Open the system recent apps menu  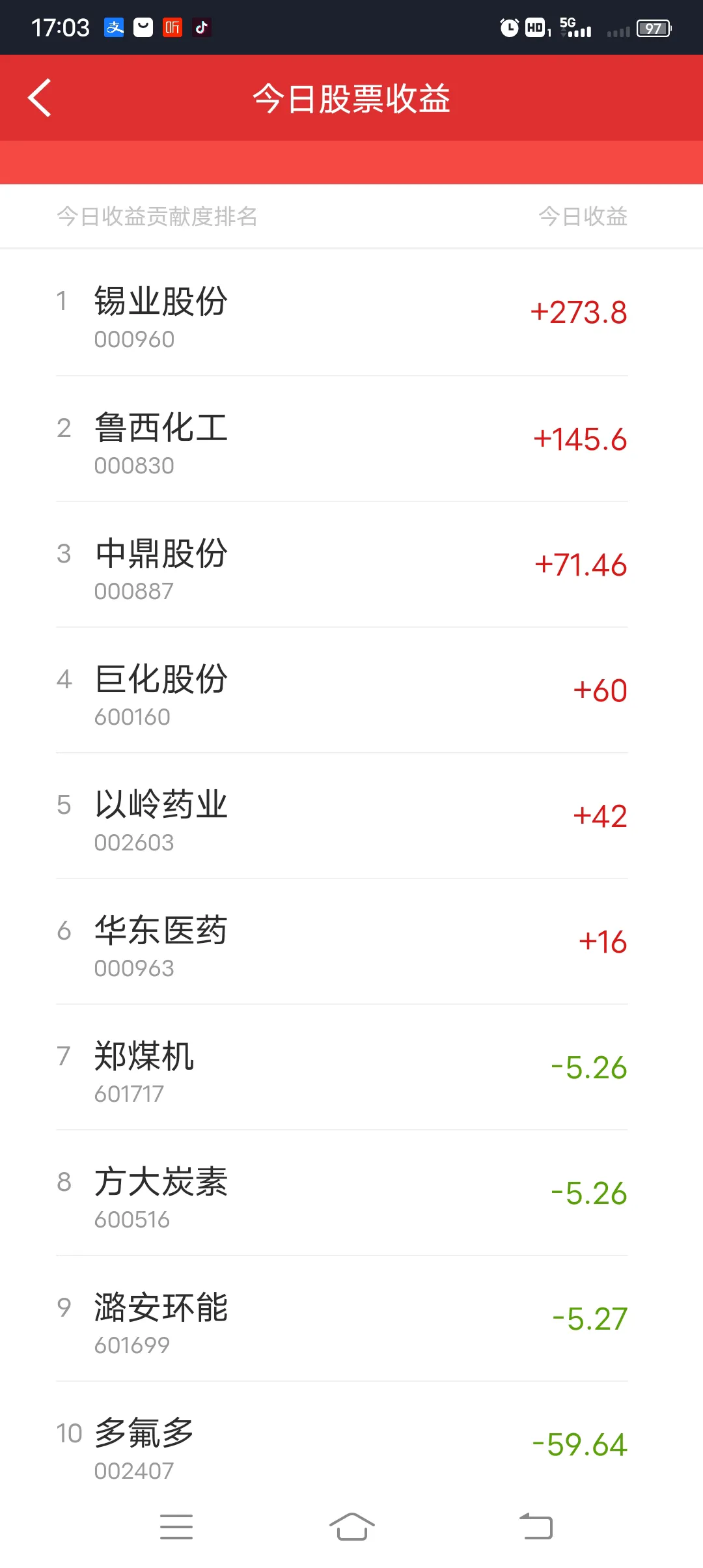pos(176,1527)
